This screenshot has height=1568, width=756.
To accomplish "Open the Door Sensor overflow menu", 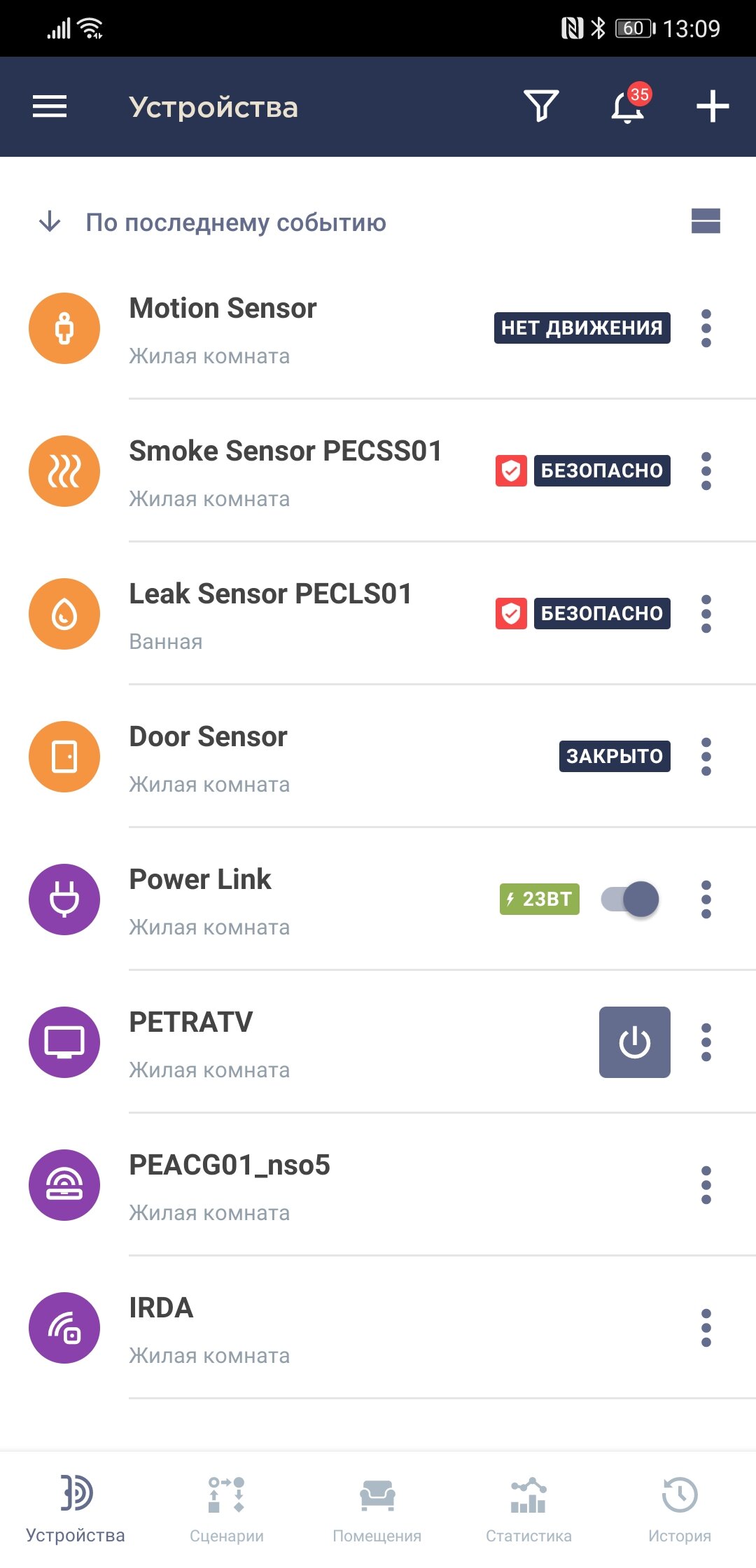I will 706,757.
